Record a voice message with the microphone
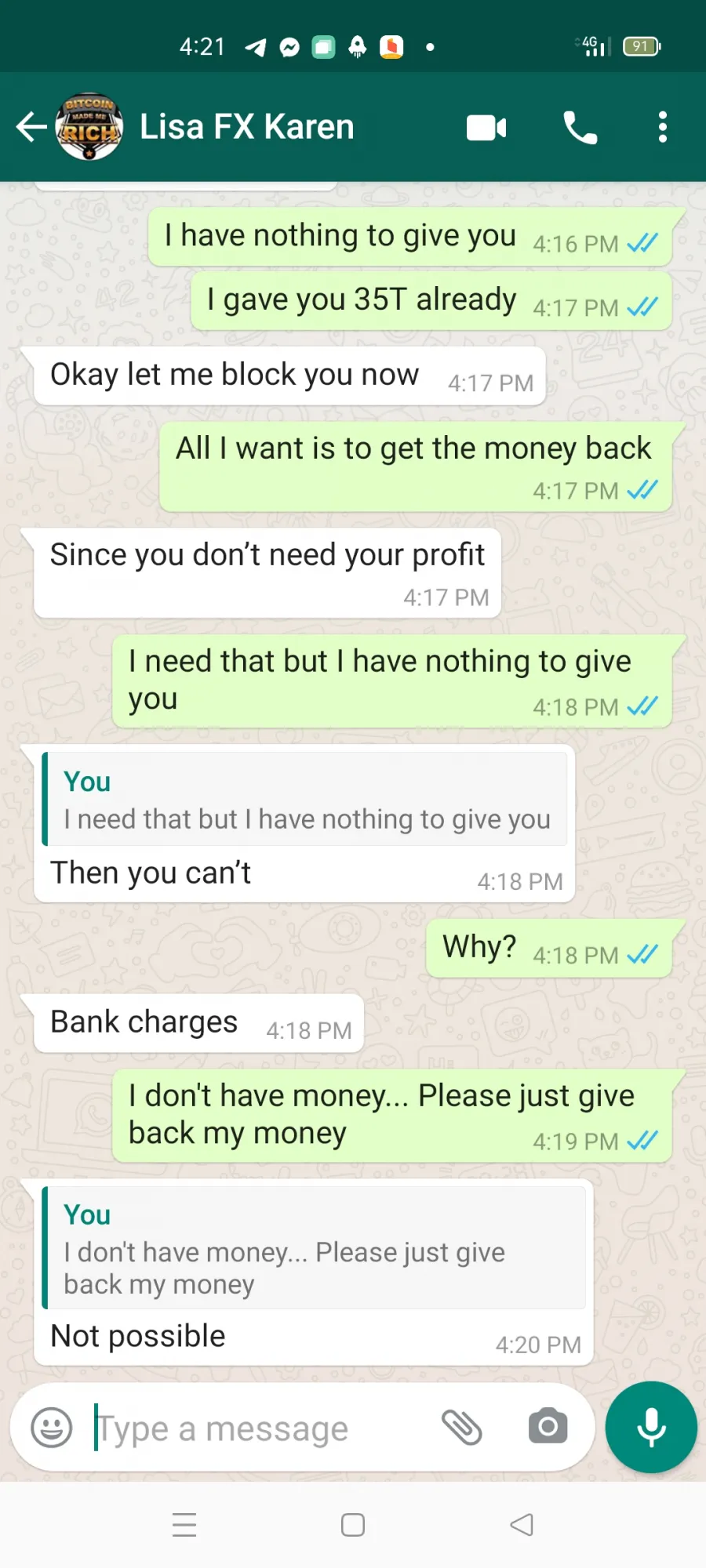The height and width of the screenshot is (1568, 706). click(x=651, y=1427)
